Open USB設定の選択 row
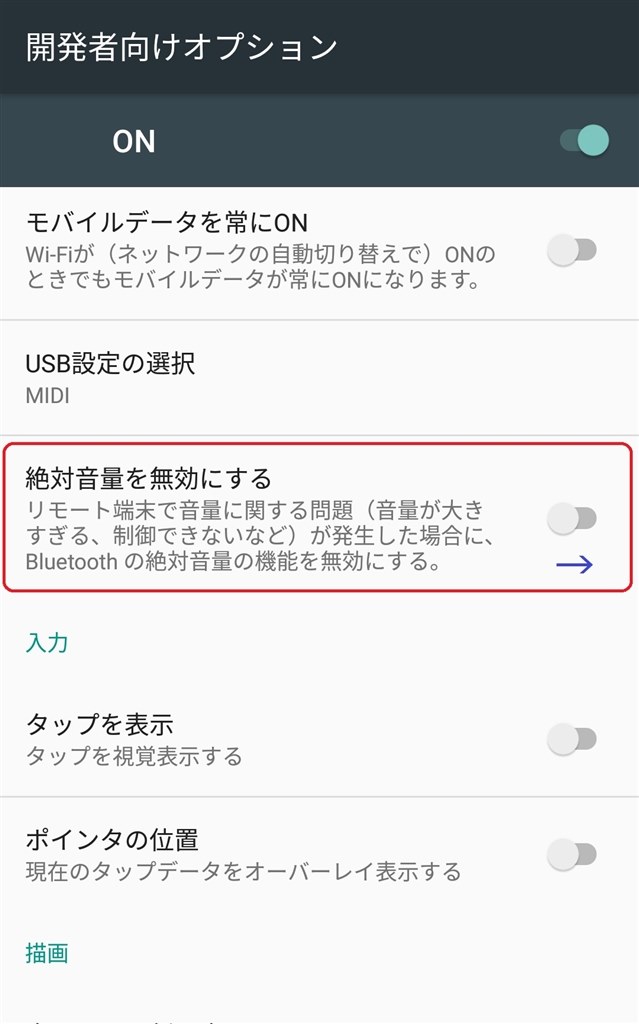This screenshot has width=639, height=1024. point(320,377)
